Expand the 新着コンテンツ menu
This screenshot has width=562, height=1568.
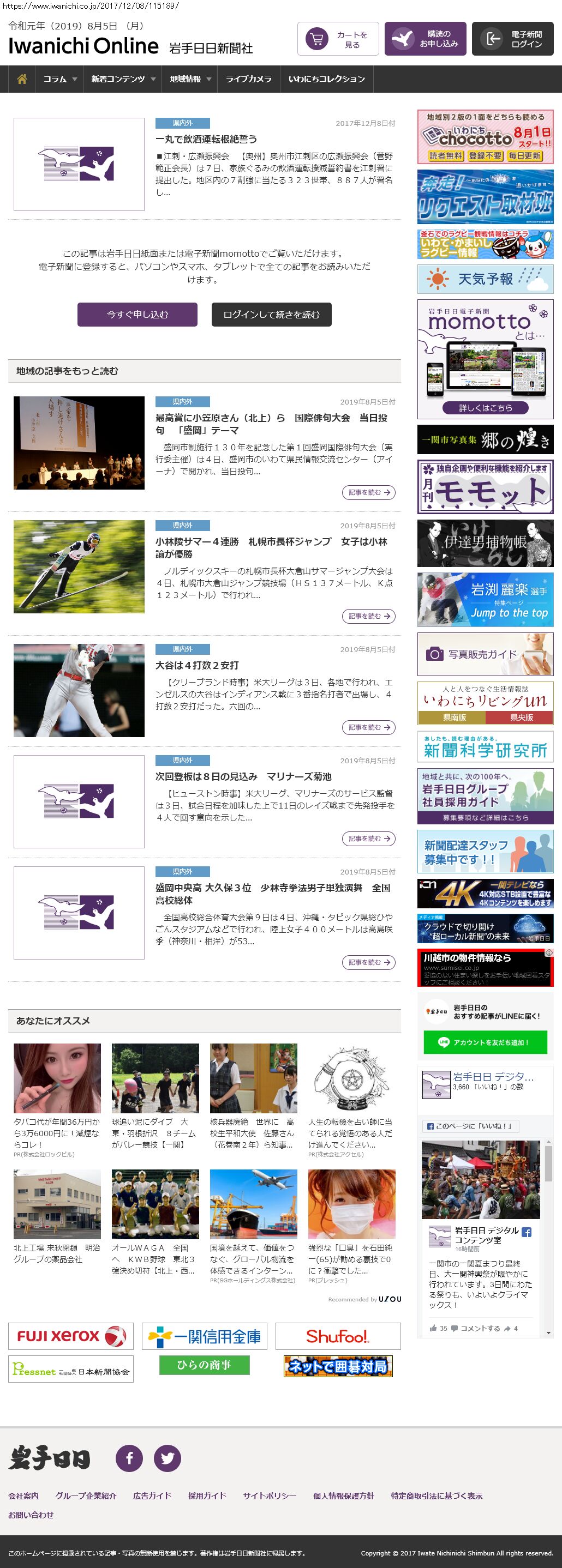[123, 79]
